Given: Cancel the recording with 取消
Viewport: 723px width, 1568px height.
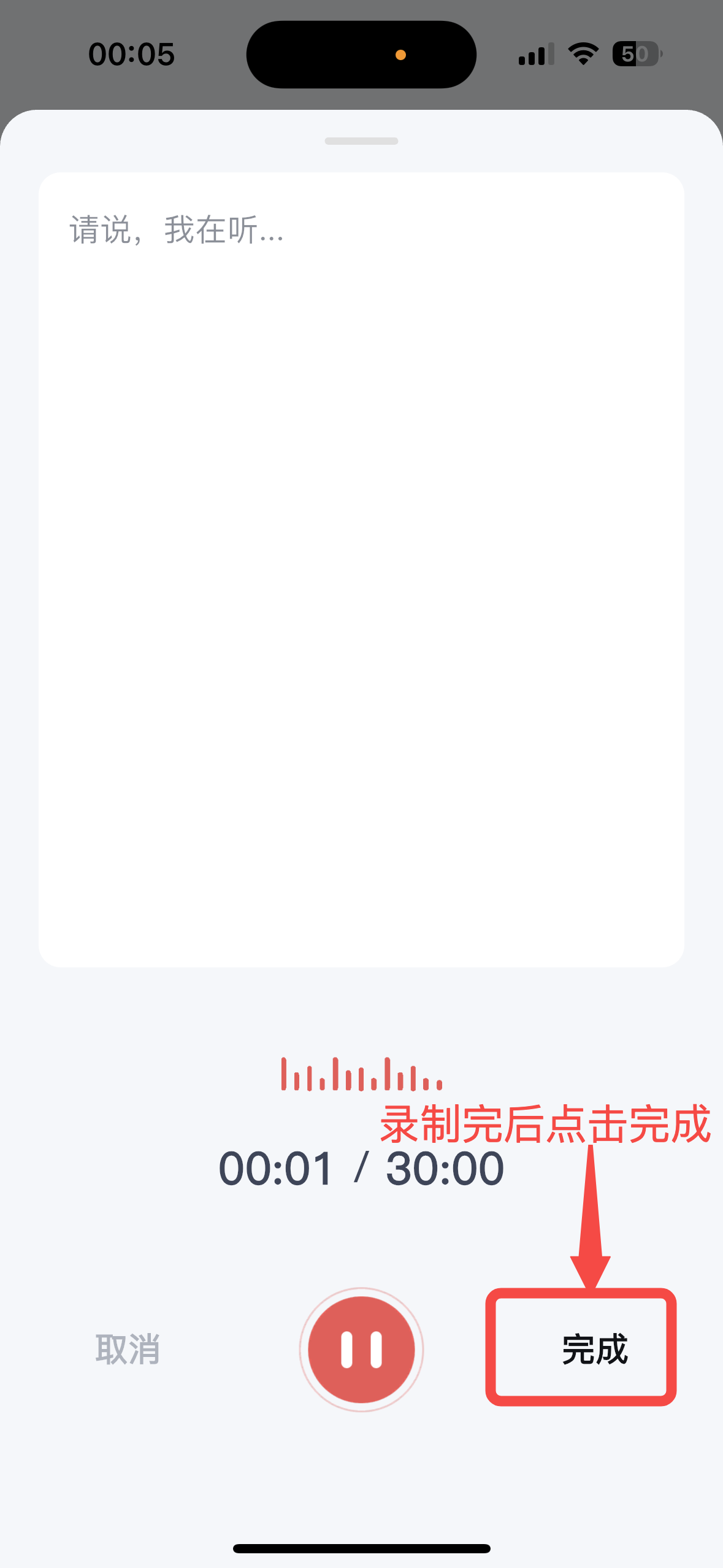Looking at the screenshot, I should (x=128, y=1349).
